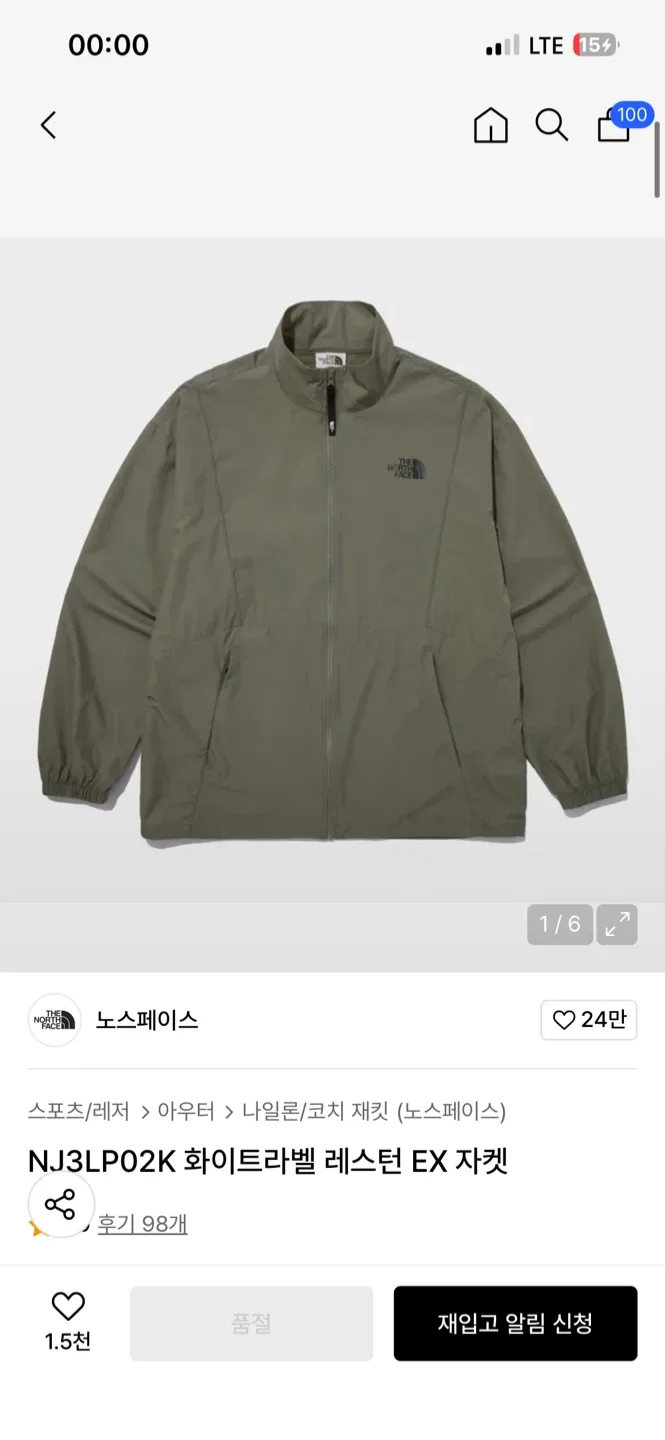Open the 노스페이스 brand page
665x1440 pixels.
(147, 1020)
